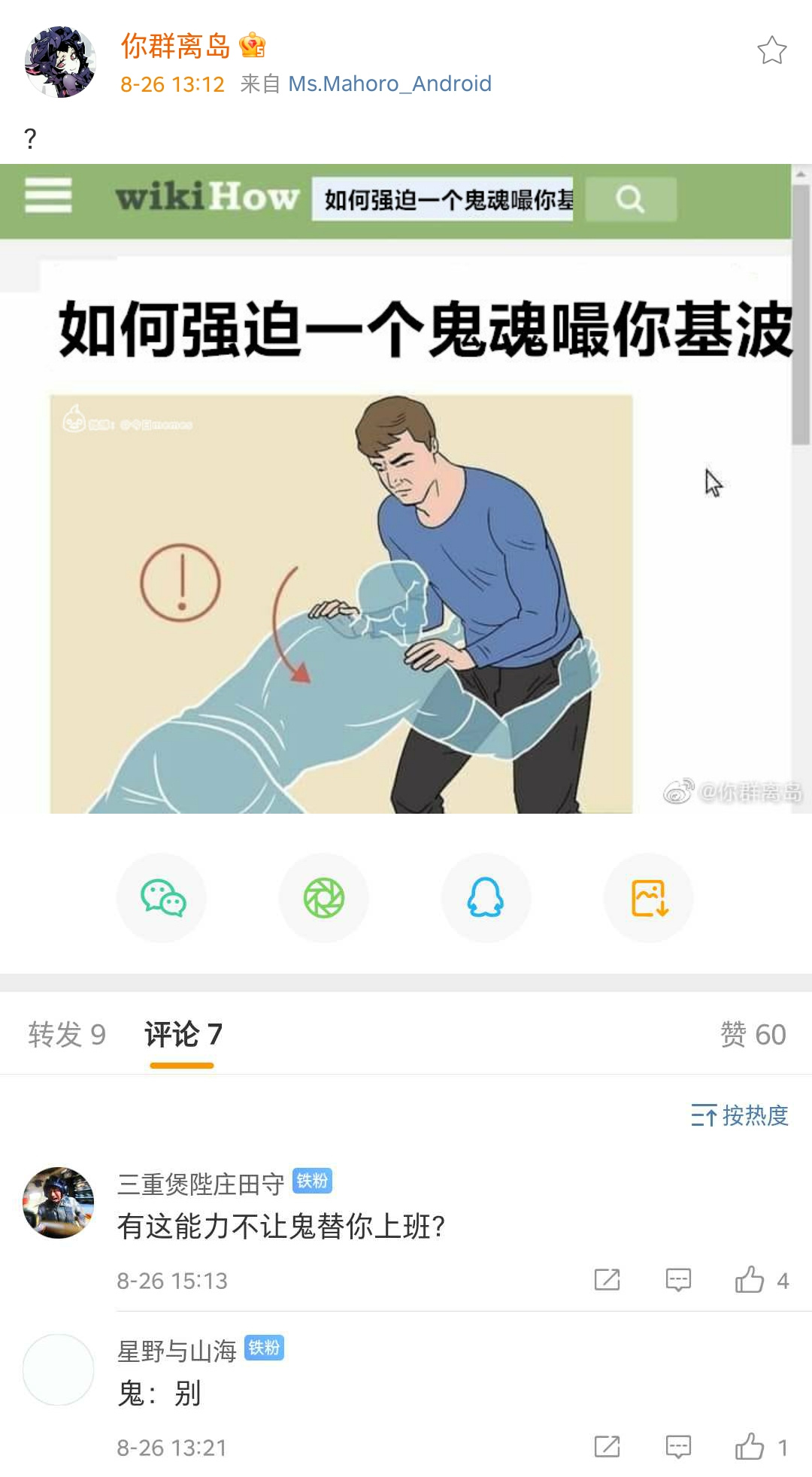Switch to the 转发 9 tab
The height and width of the screenshot is (1477, 812).
coord(67,1035)
